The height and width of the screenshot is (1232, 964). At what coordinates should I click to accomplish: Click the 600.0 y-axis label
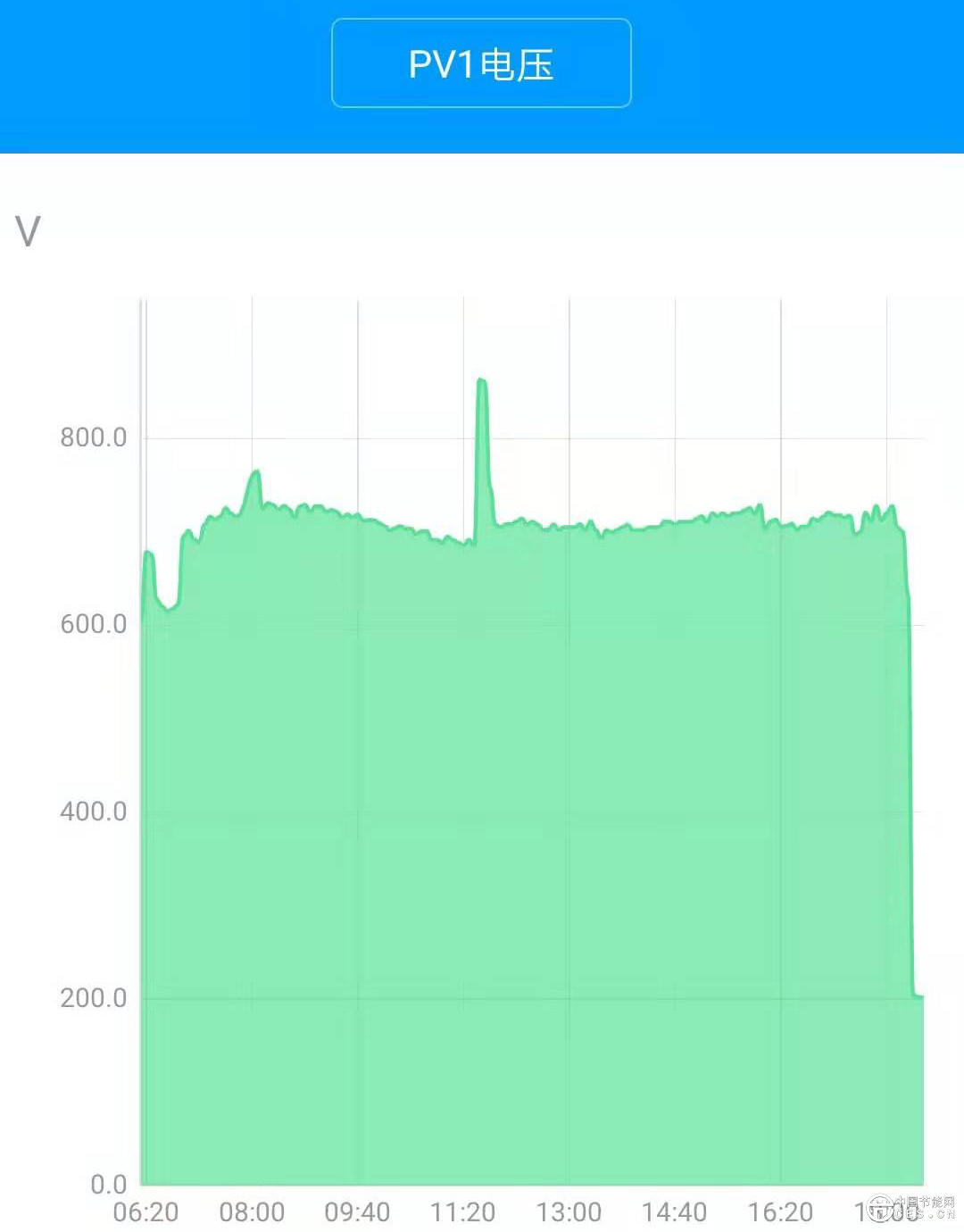coord(93,625)
